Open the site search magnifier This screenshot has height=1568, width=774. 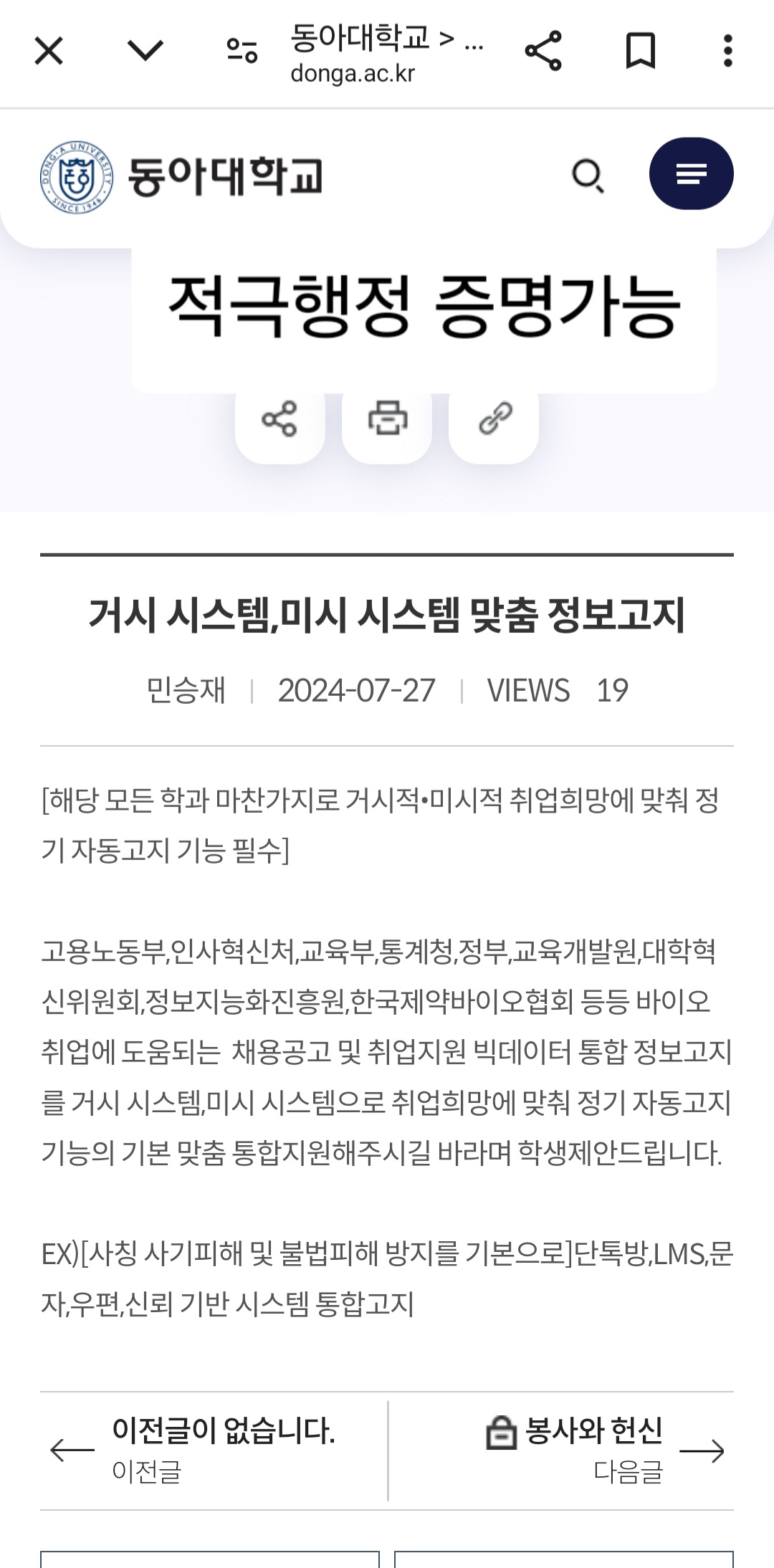(x=588, y=176)
